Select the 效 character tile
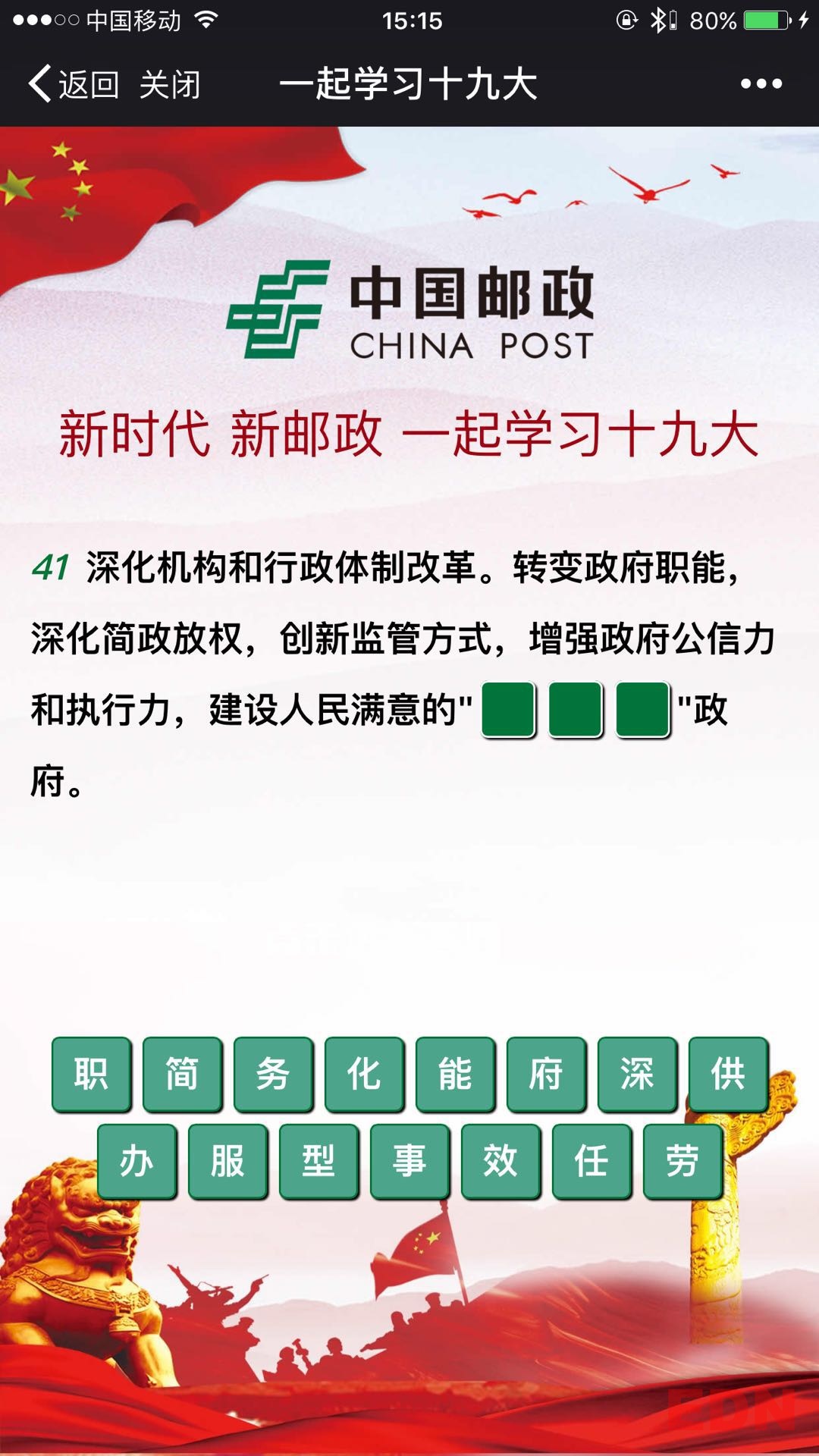The width and height of the screenshot is (819, 1456). pos(501,1161)
